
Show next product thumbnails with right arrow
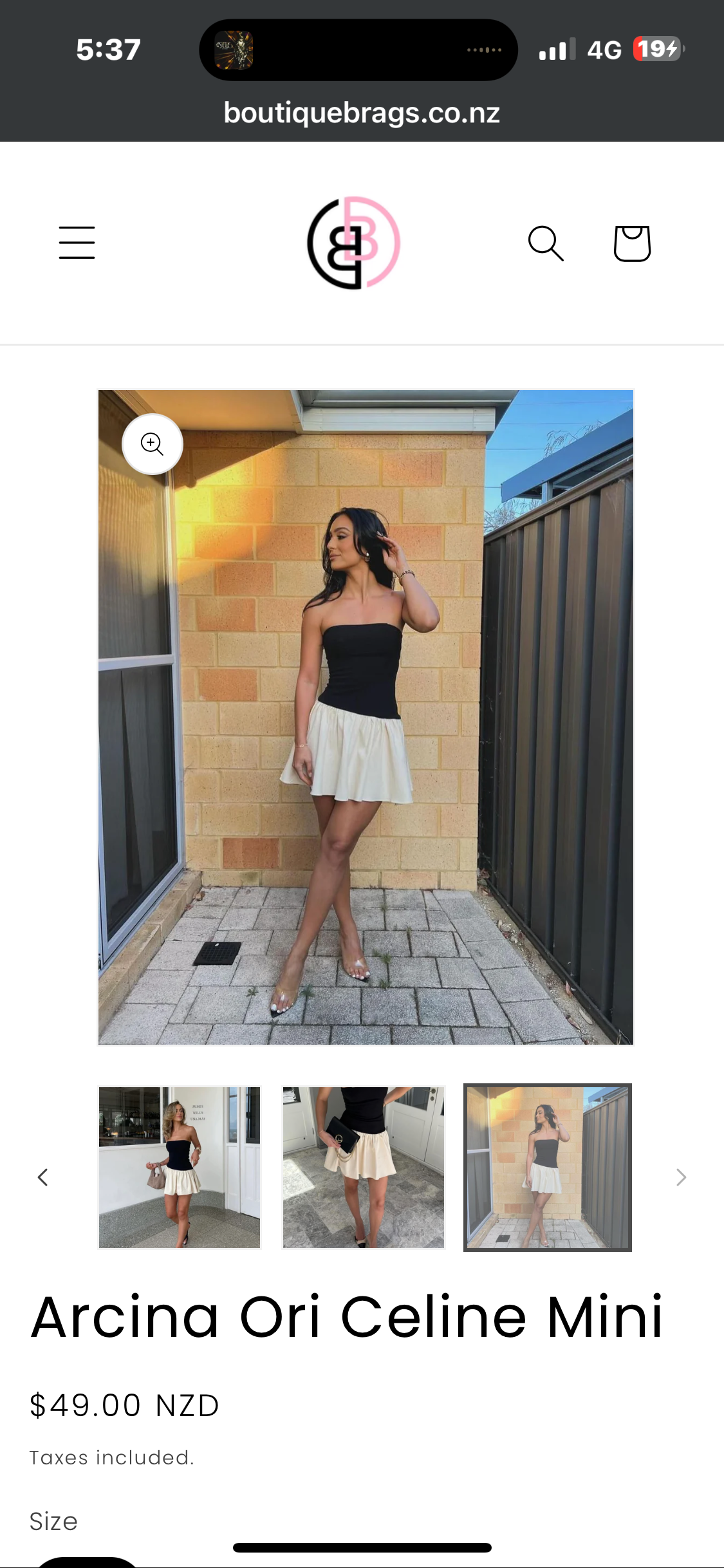pyautogui.click(x=681, y=1177)
